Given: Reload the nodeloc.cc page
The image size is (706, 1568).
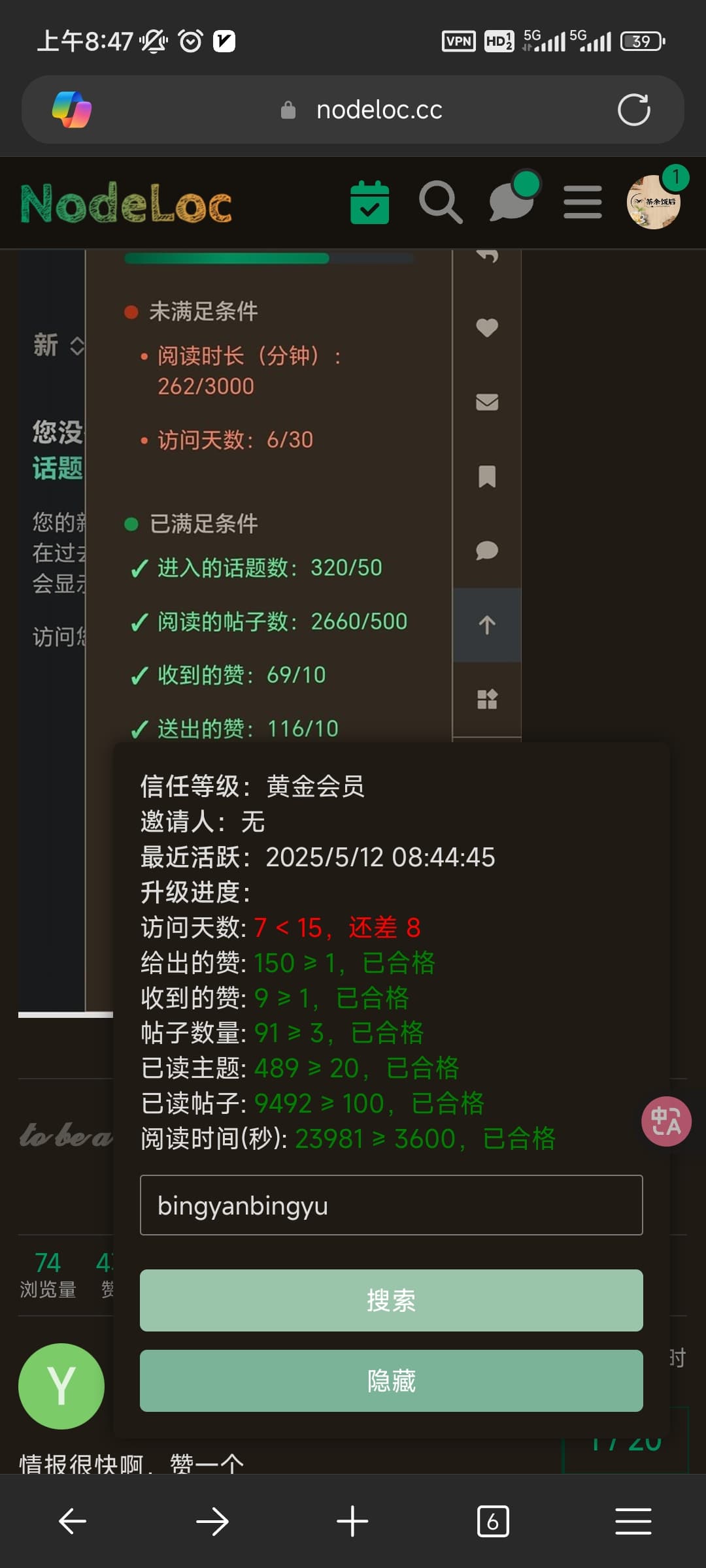Looking at the screenshot, I should [x=633, y=110].
